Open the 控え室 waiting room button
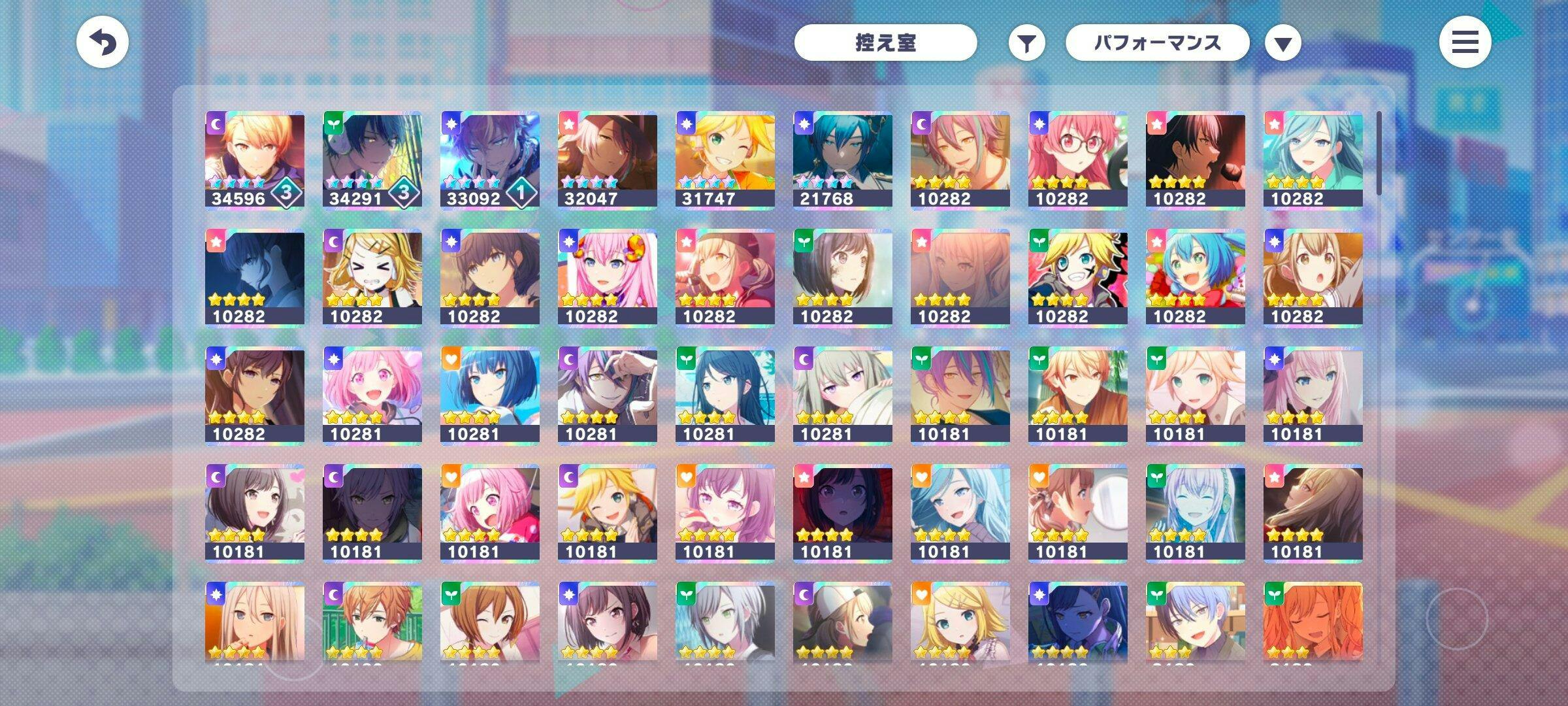1568x706 pixels. 885,43
